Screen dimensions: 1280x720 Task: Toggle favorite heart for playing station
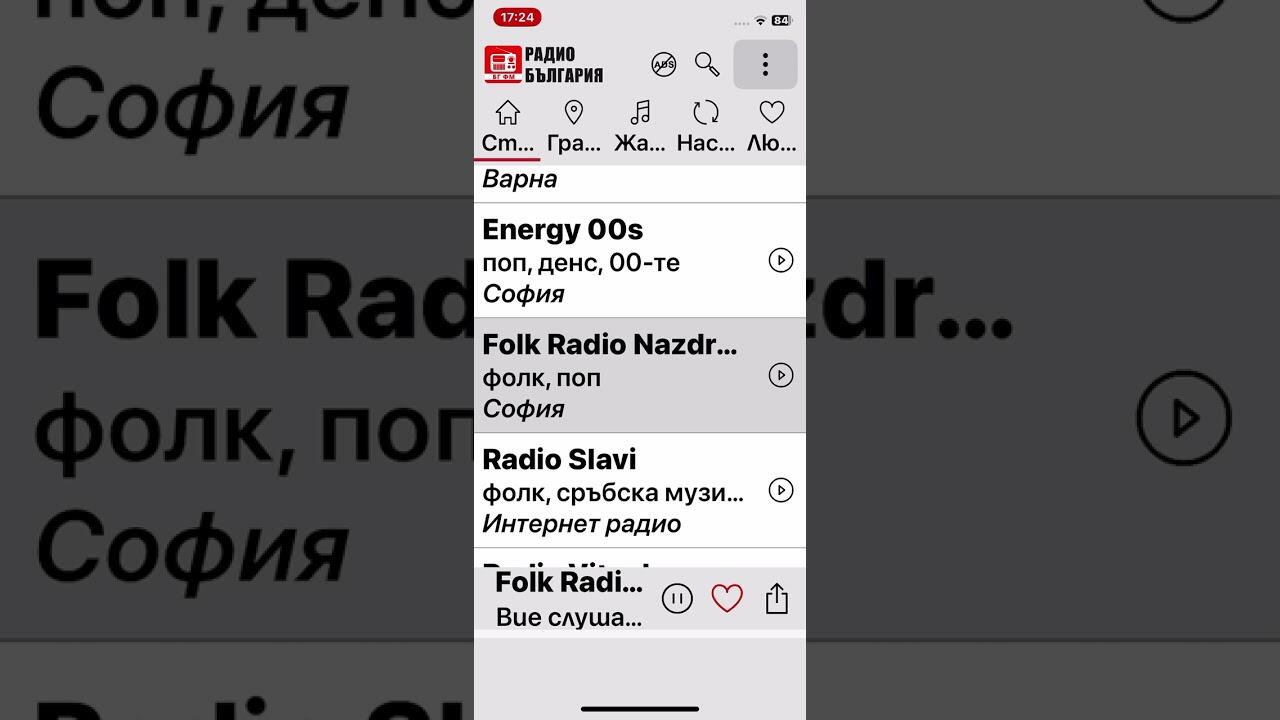727,599
